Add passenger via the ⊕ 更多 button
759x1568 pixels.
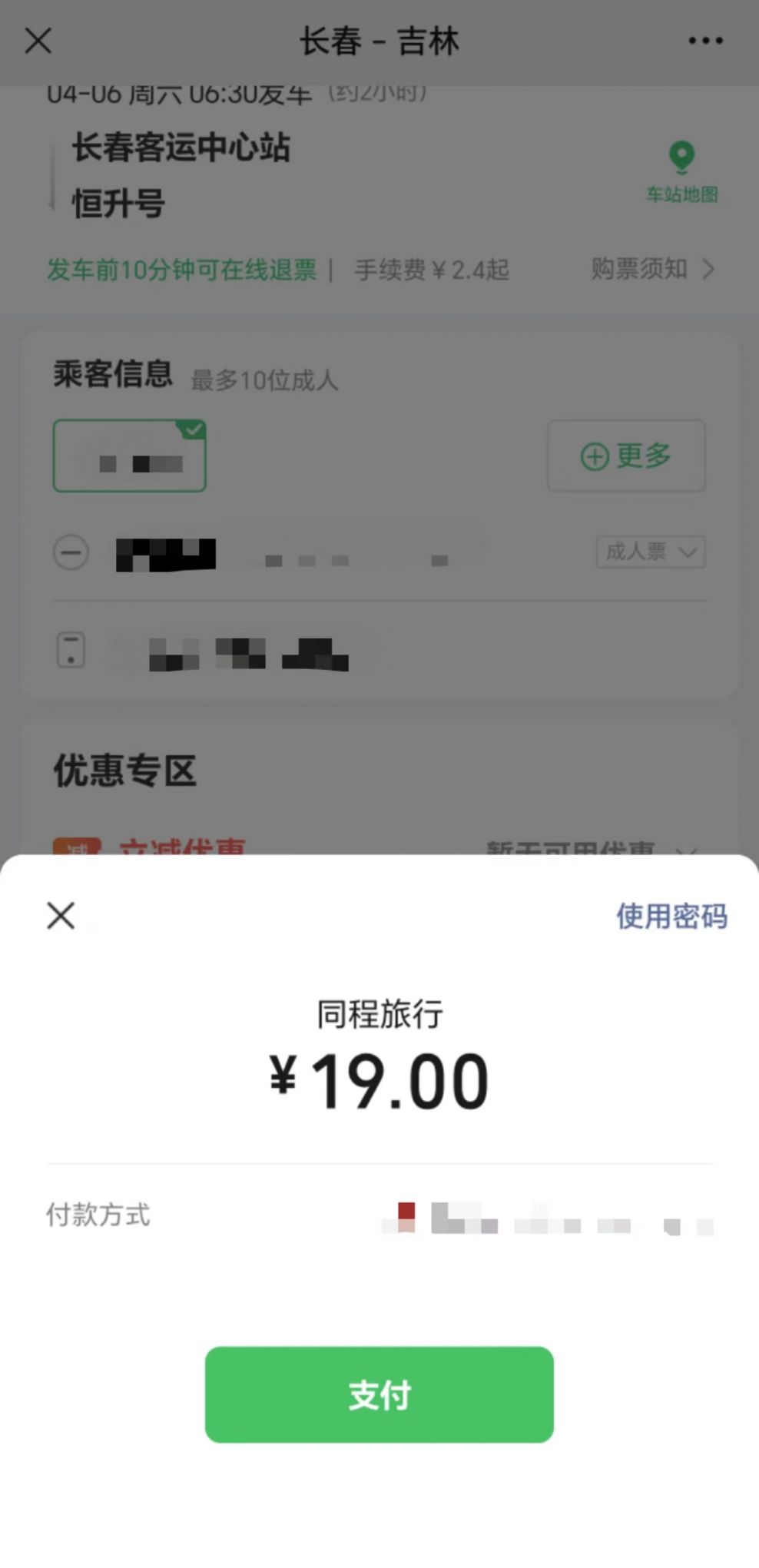tap(625, 456)
